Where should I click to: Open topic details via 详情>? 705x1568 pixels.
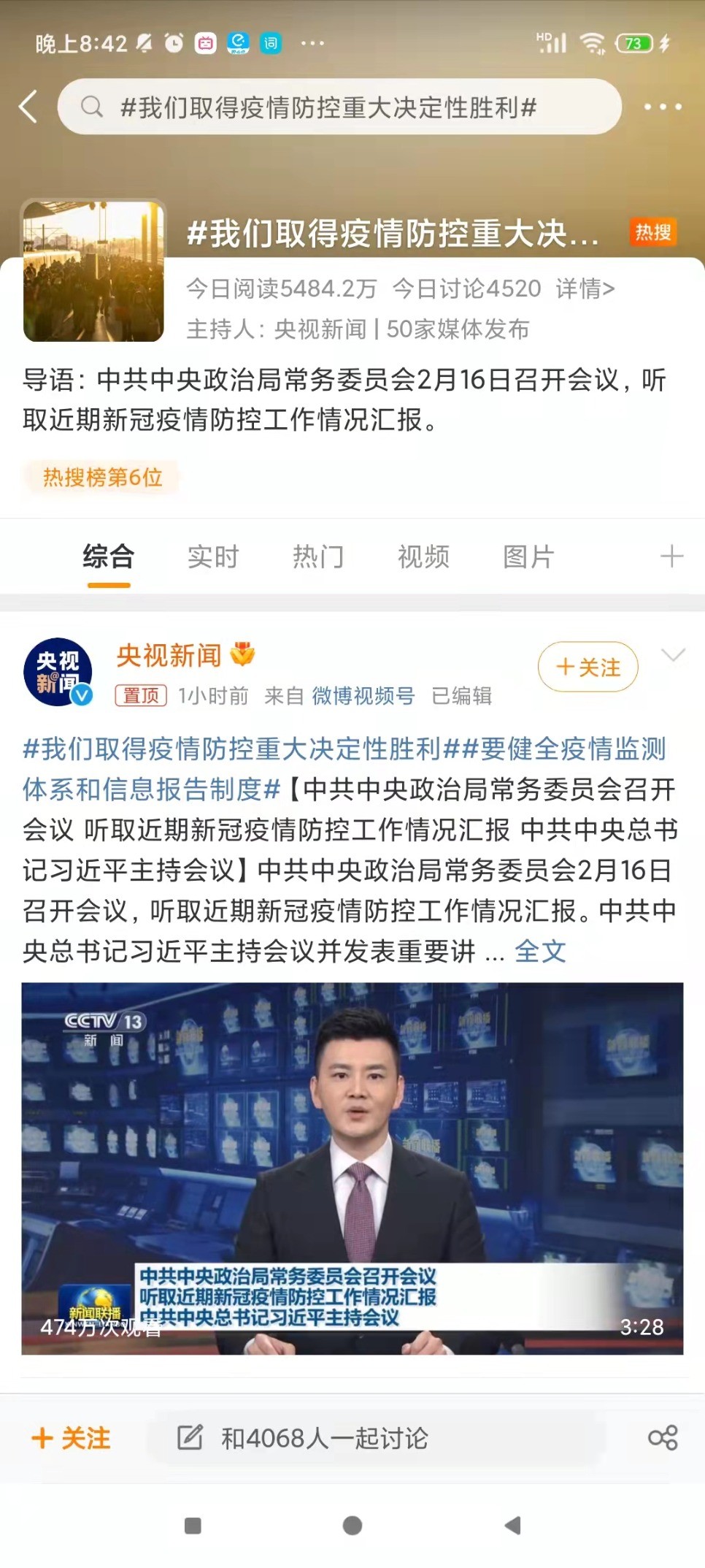point(585,288)
